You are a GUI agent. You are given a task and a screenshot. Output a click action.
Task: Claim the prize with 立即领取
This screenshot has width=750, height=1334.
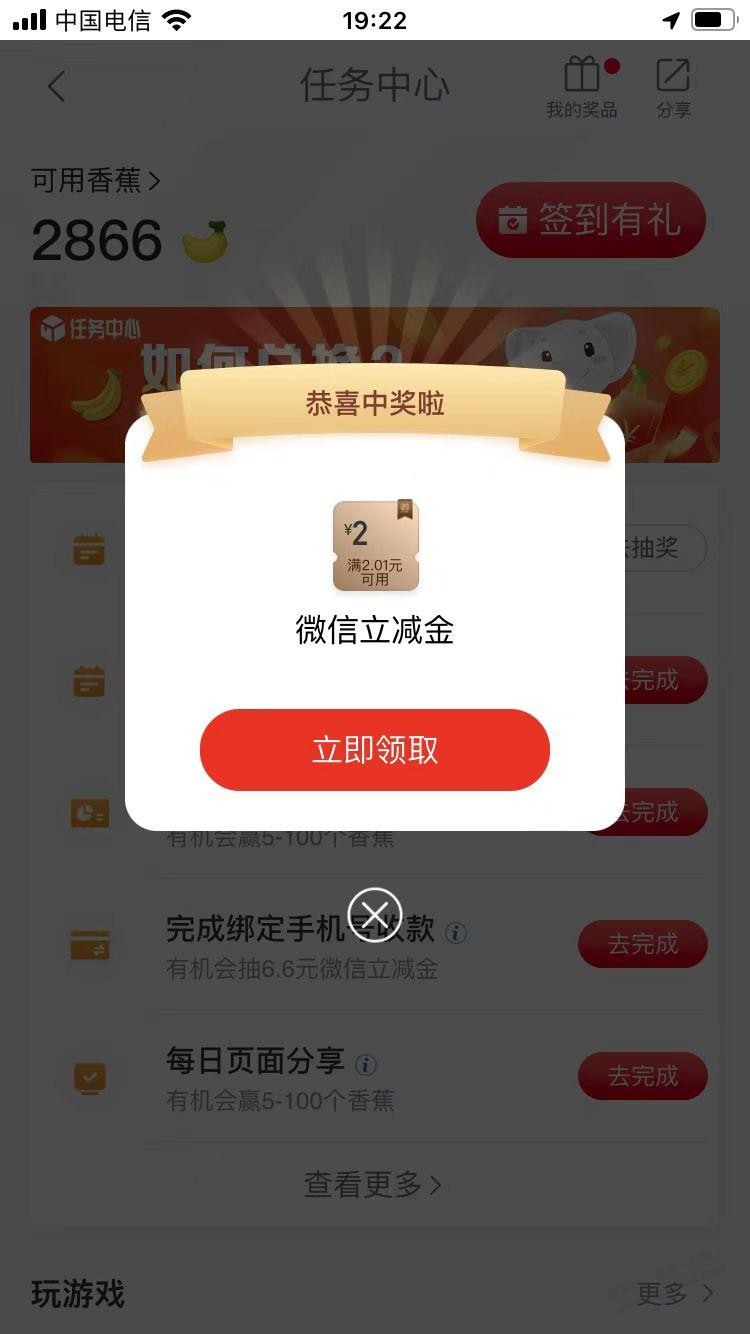click(375, 750)
